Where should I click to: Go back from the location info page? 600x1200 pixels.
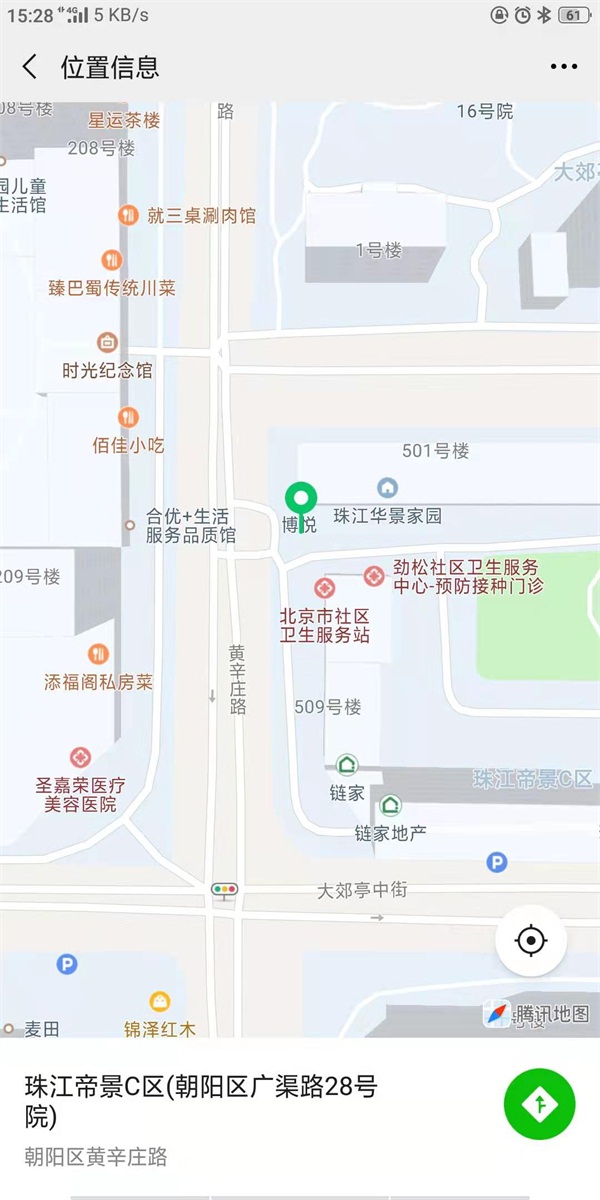point(30,67)
